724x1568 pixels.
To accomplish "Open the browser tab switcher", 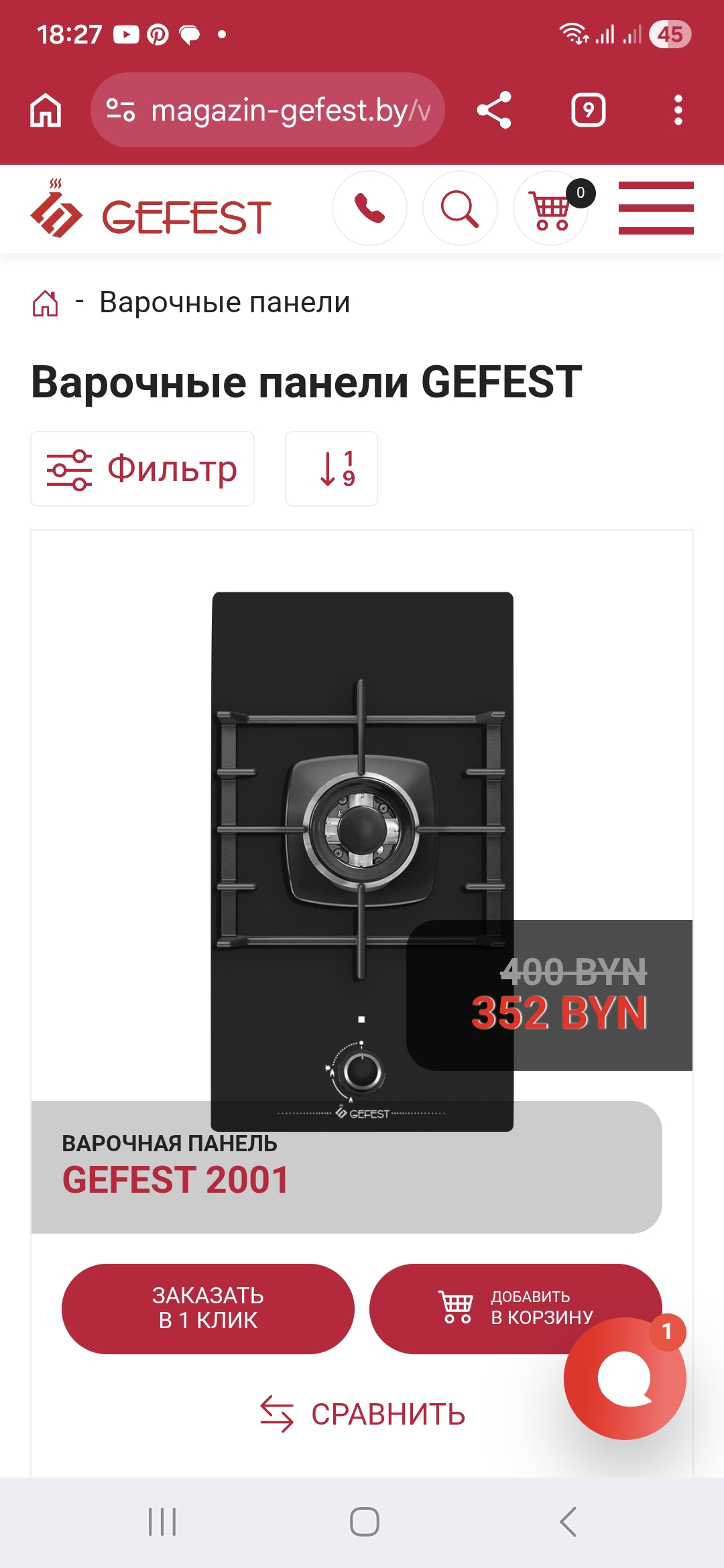I will 588,110.
